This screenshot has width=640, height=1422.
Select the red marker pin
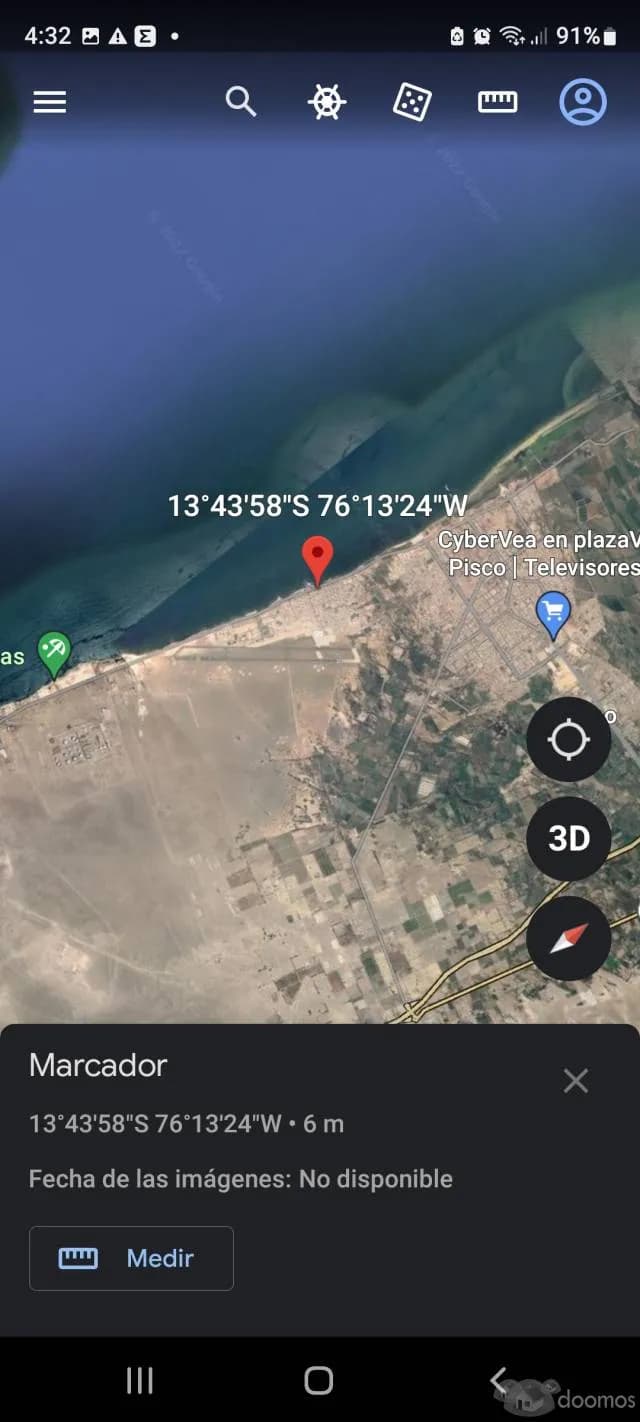[318, 558]
